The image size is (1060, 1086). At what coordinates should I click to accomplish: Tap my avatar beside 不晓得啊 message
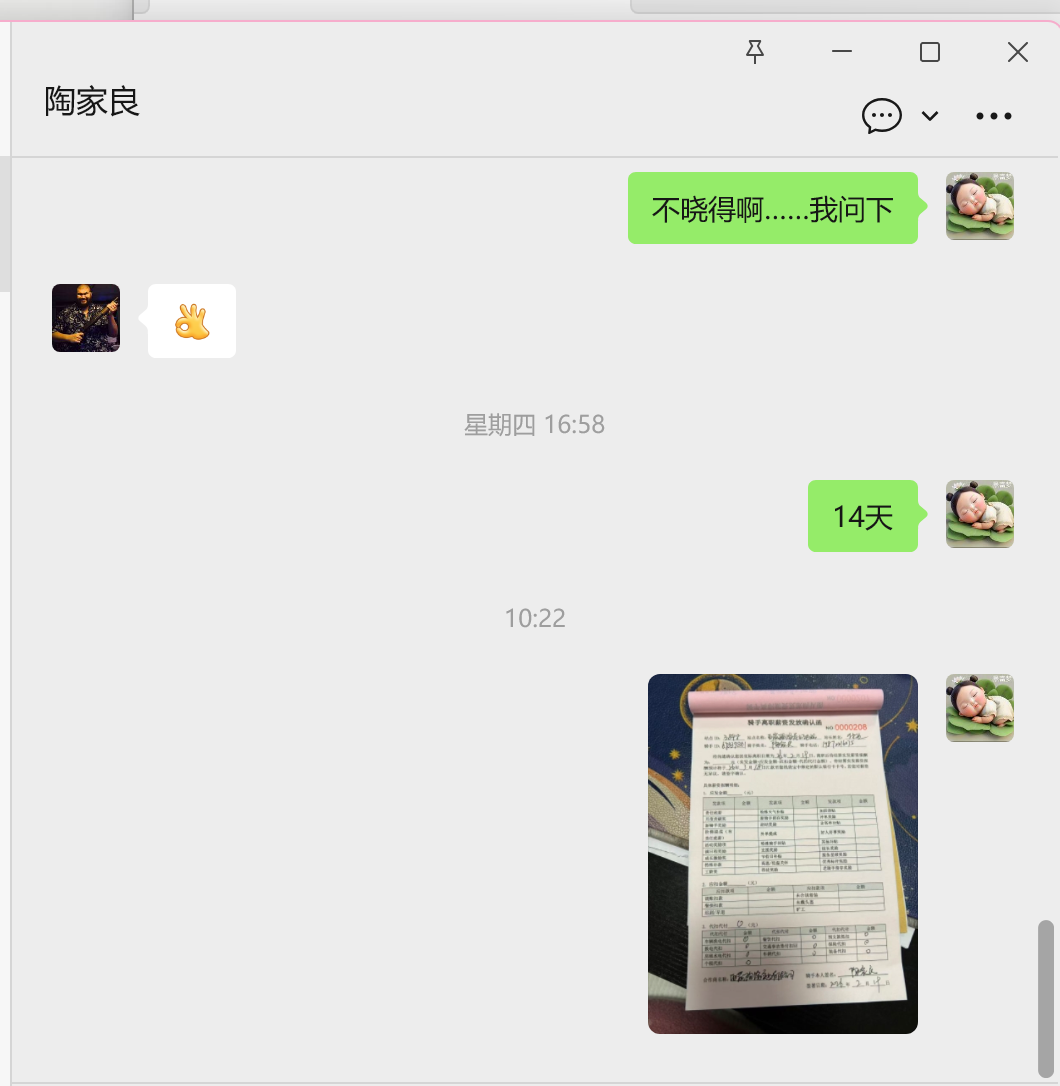pyautogui.click(x=980, y=206)
